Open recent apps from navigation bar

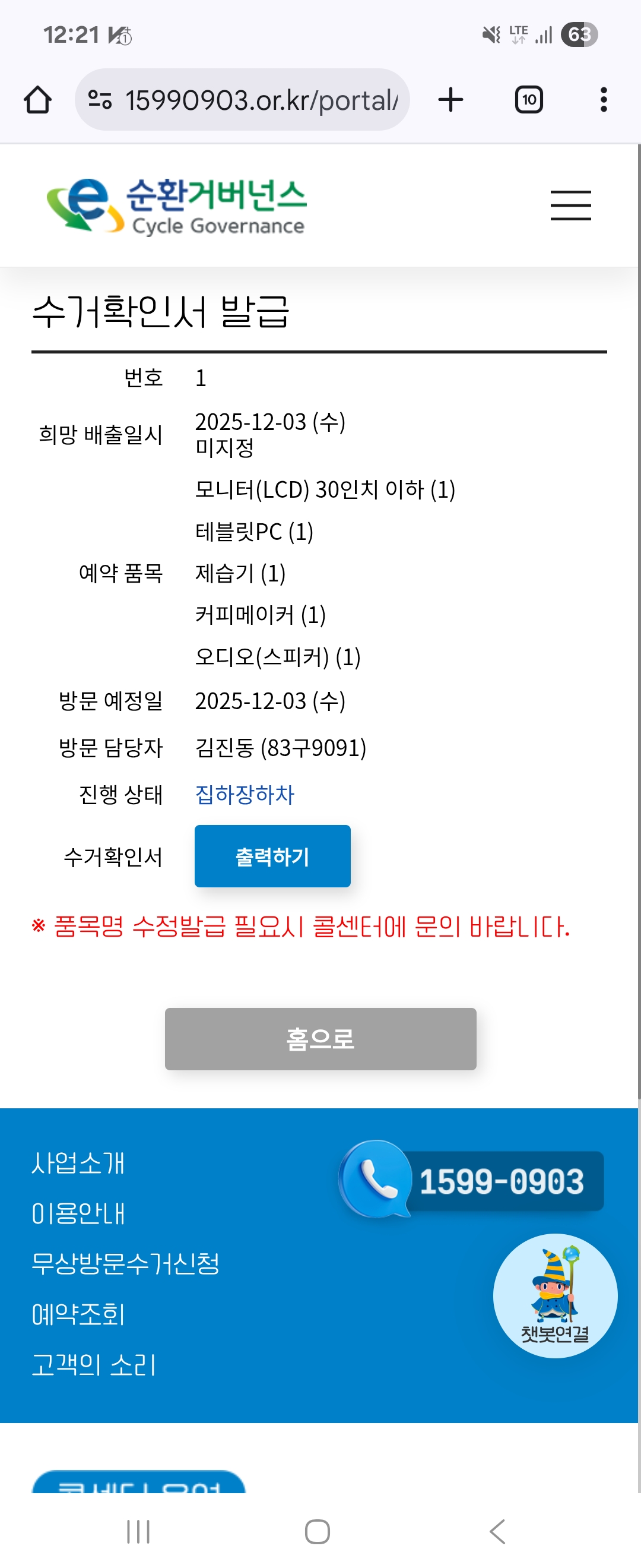tap(138, 1531)
